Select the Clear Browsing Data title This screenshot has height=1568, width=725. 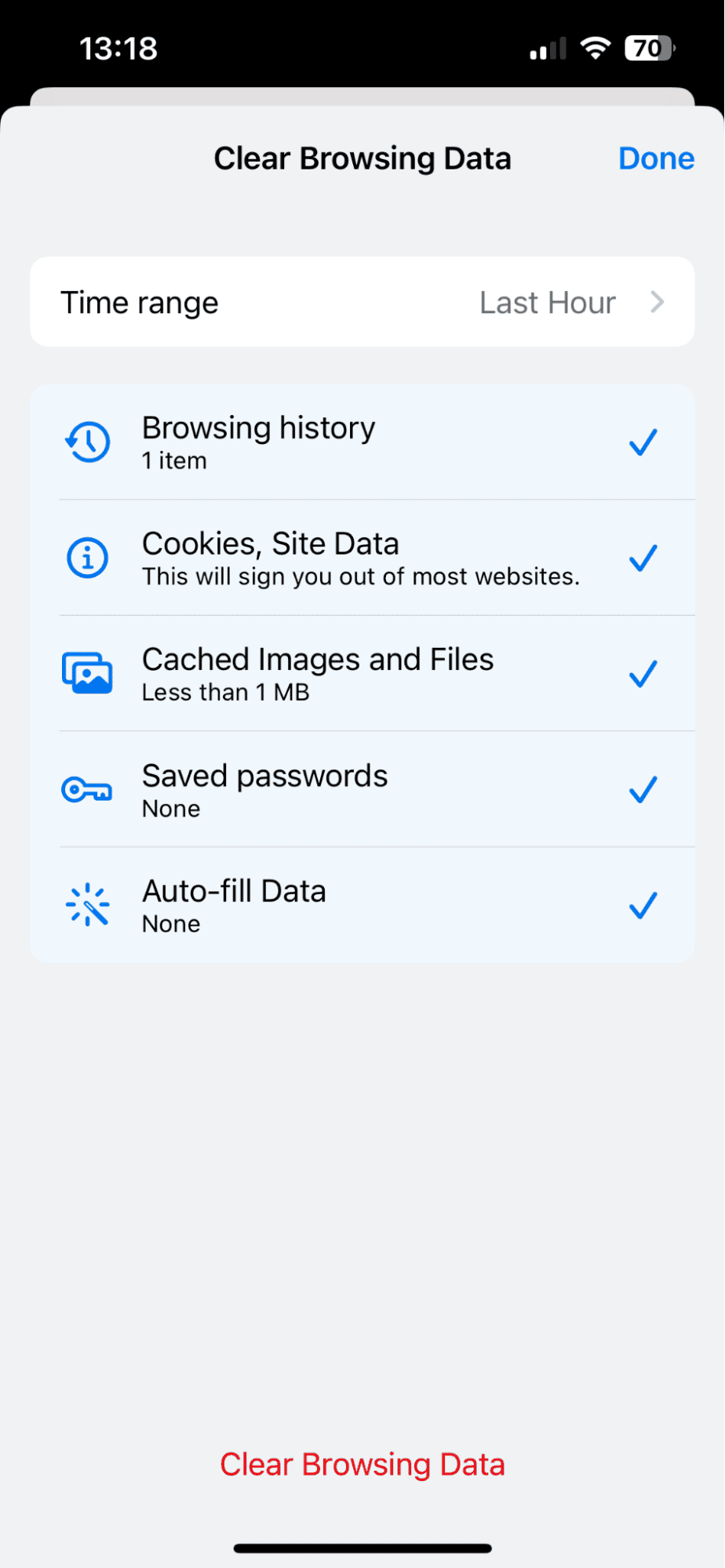click(362, 158)
